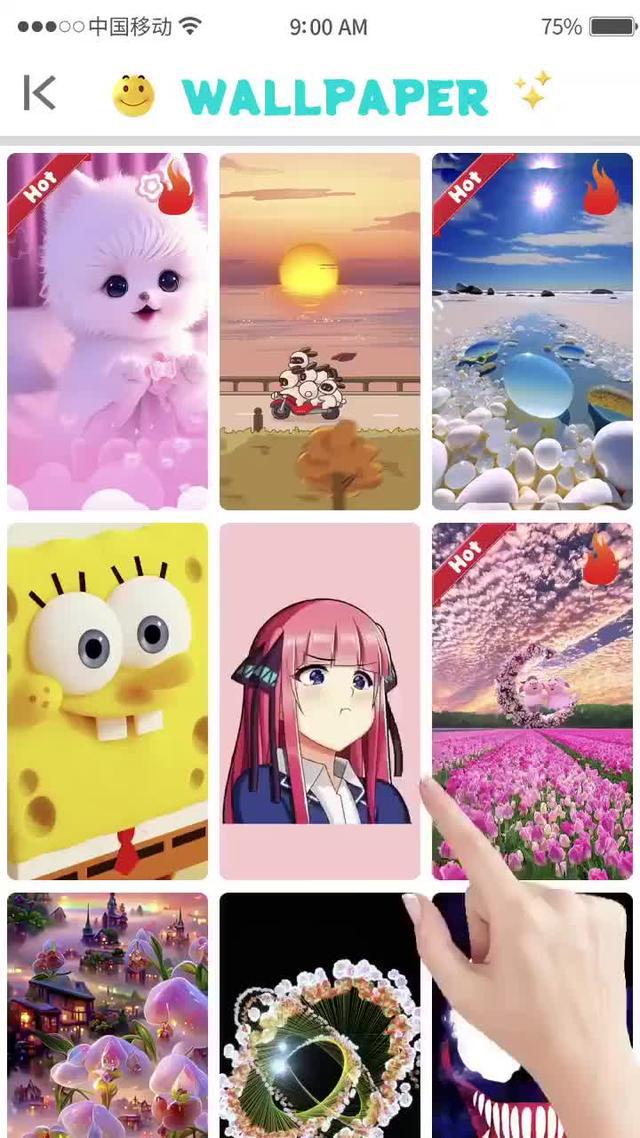Open the beach pebbles and bubbles wallpaper
Screen dimensions: 640x1138
[x=532, y=331]
